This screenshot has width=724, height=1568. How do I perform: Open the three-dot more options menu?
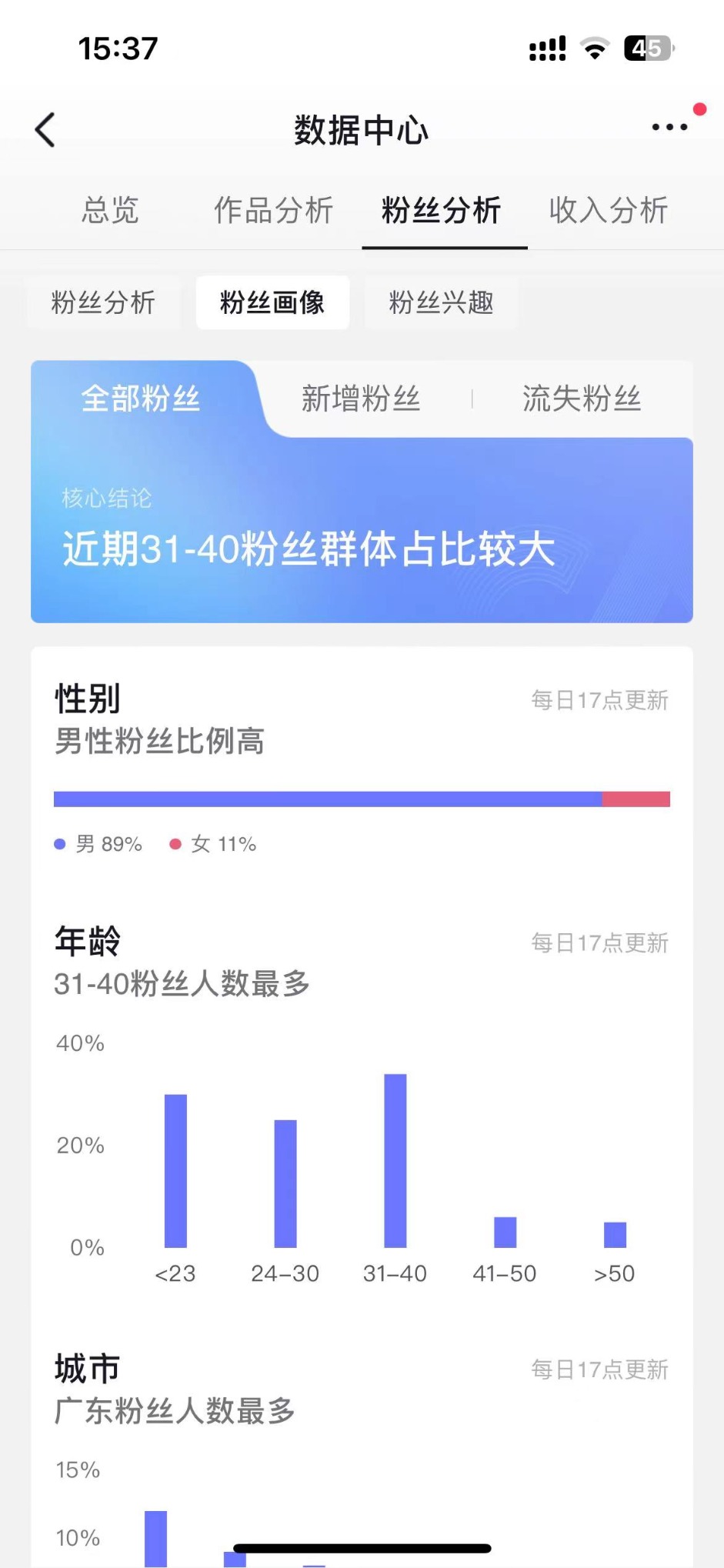669,127
